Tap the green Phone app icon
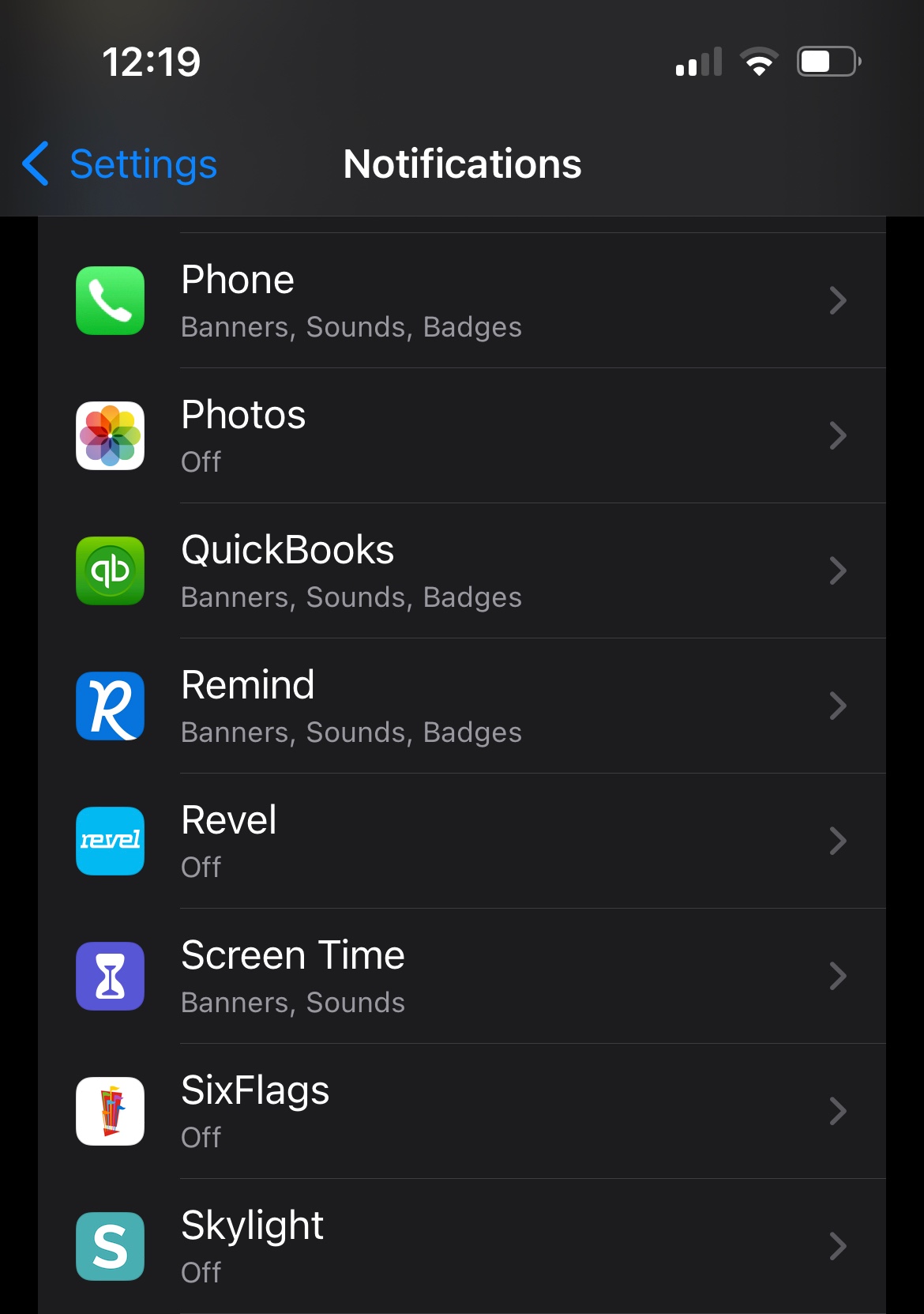This screenshot has width=924, height=1314. (x=110, y=301)
